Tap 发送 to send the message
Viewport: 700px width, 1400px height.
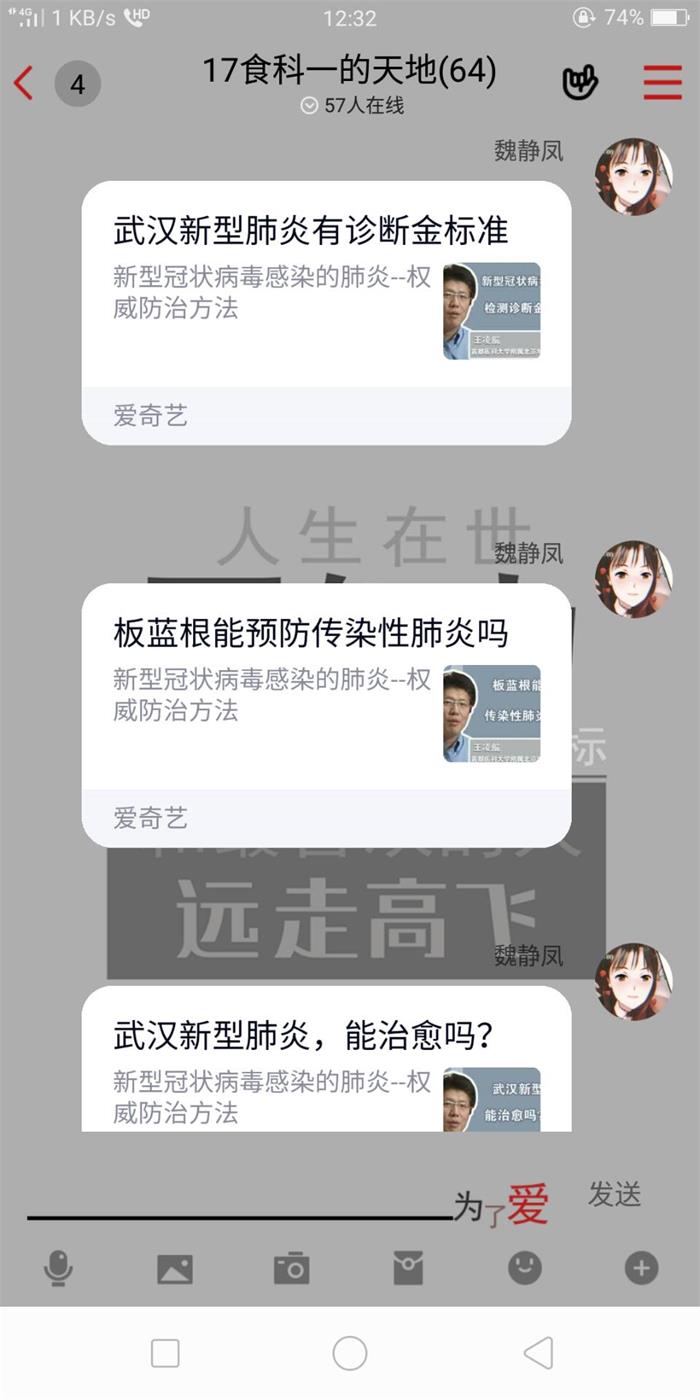[614, 1195]
